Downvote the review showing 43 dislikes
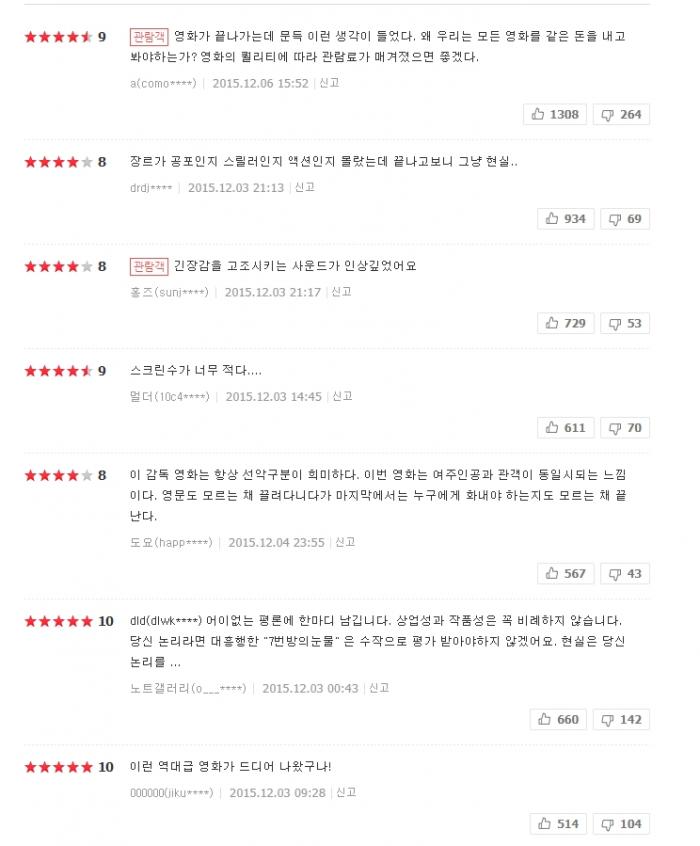 [x=625, y=574]
